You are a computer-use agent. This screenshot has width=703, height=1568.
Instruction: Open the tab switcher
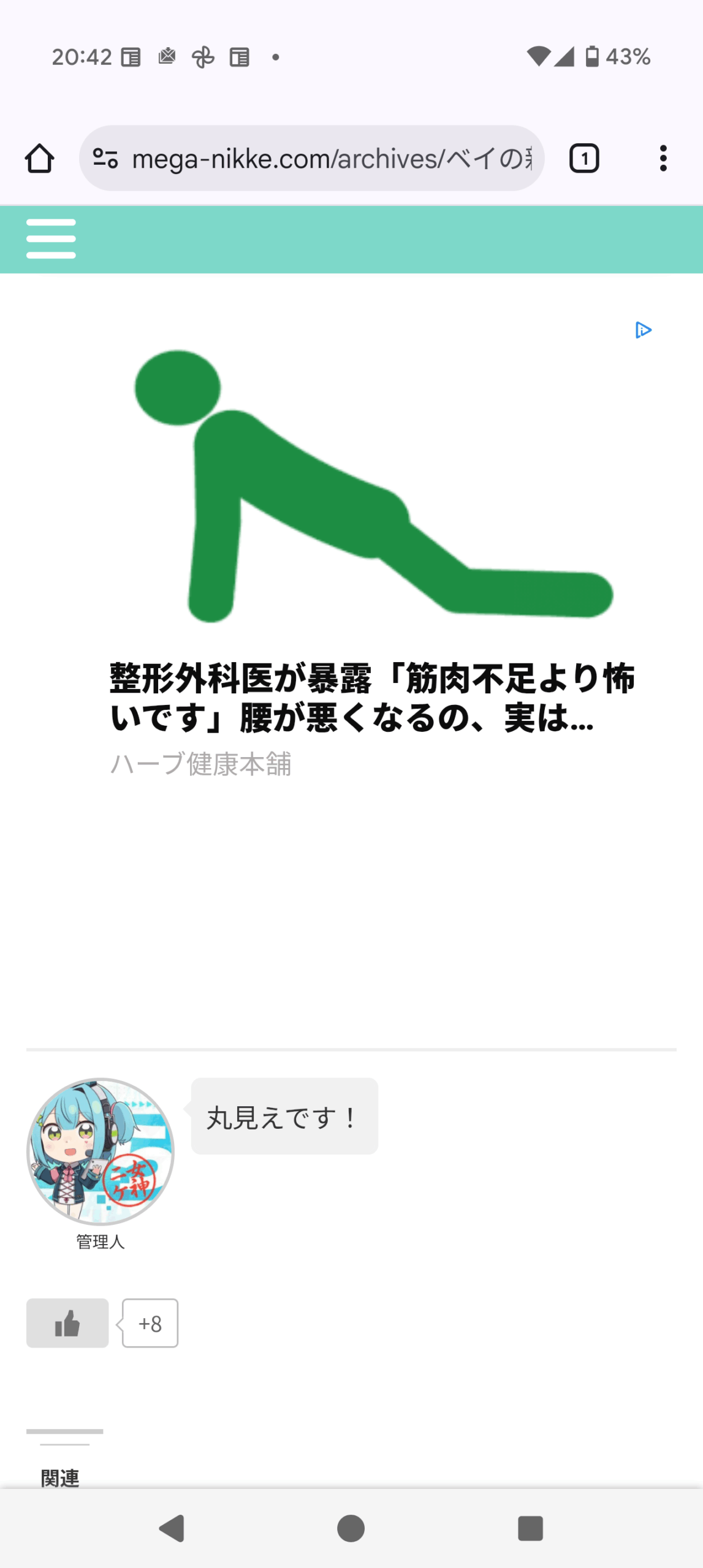coord(583,159)
